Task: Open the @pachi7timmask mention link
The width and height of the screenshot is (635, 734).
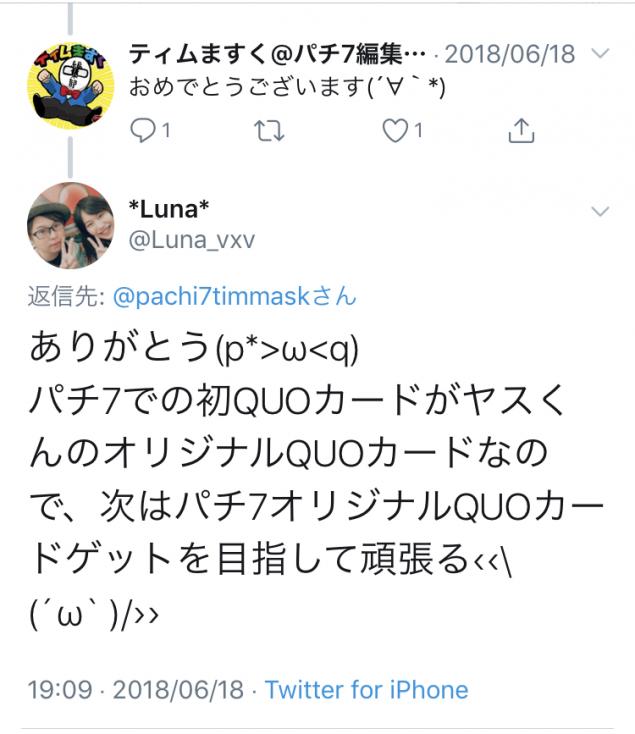Action: [234, 297]
